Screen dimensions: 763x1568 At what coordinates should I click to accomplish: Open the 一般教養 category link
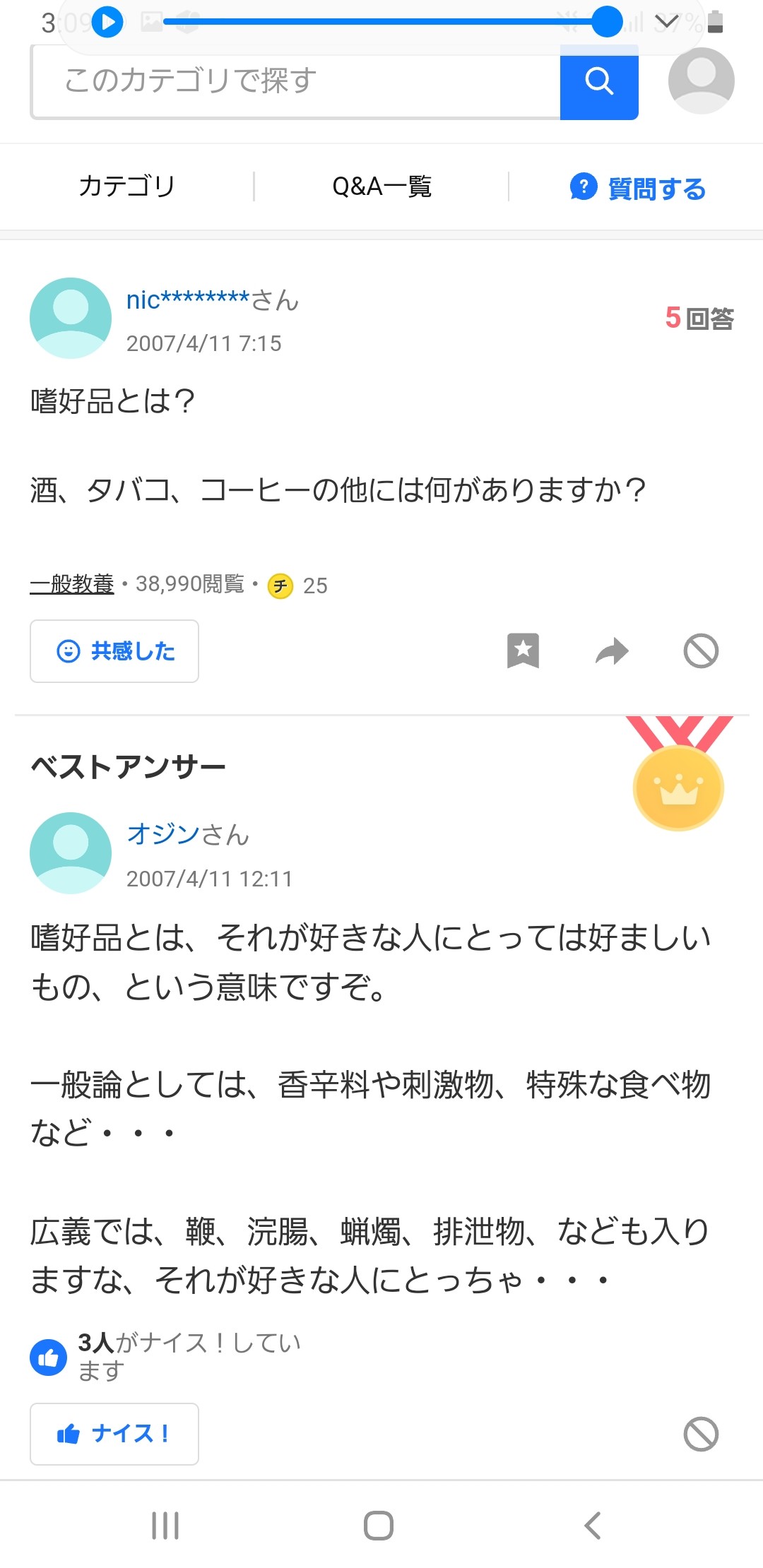pyautogui.click(x=72, y=584)
